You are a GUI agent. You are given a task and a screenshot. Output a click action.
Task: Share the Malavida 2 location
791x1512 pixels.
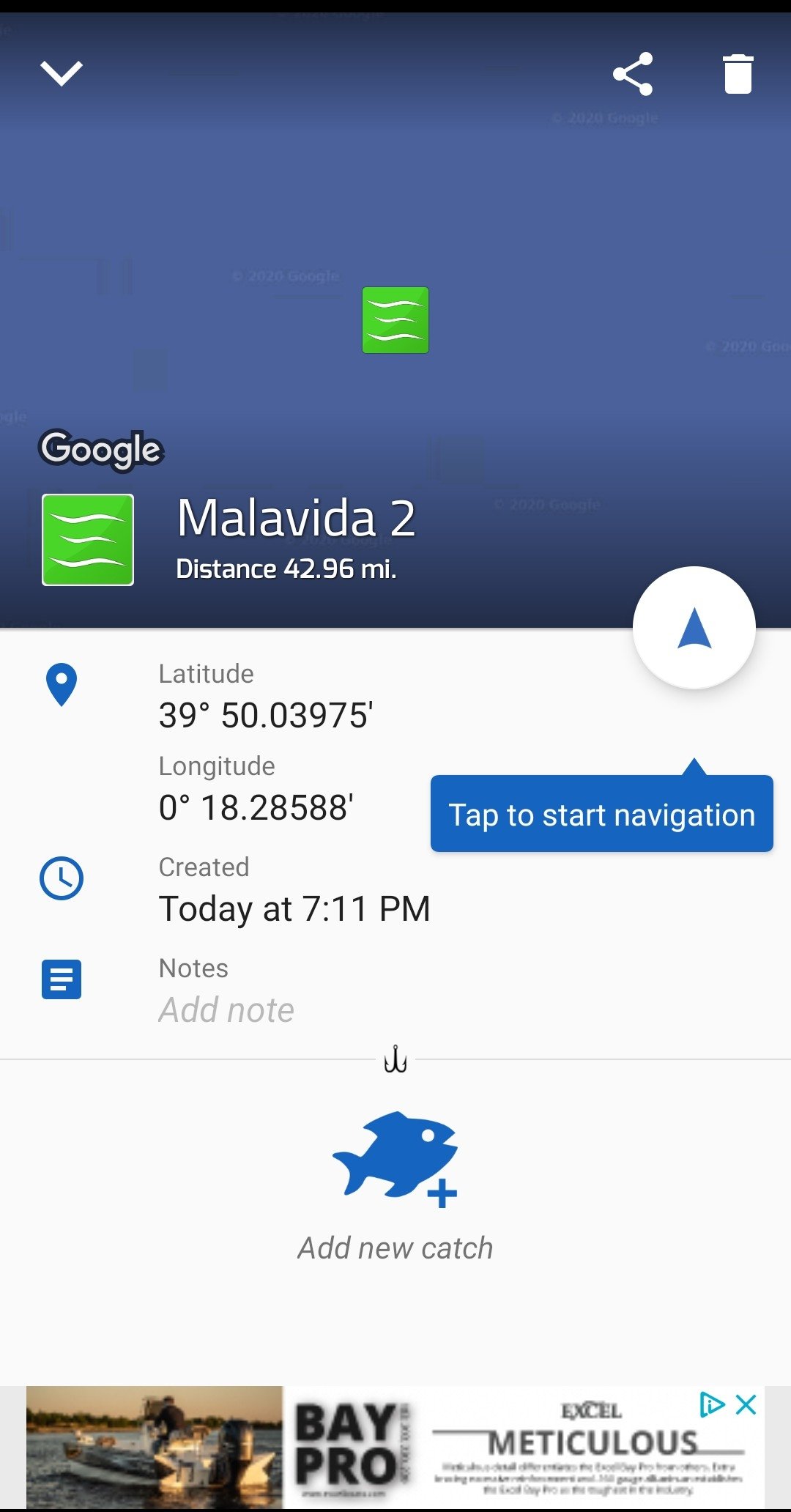pyautogui.click(x=633, y=74)
